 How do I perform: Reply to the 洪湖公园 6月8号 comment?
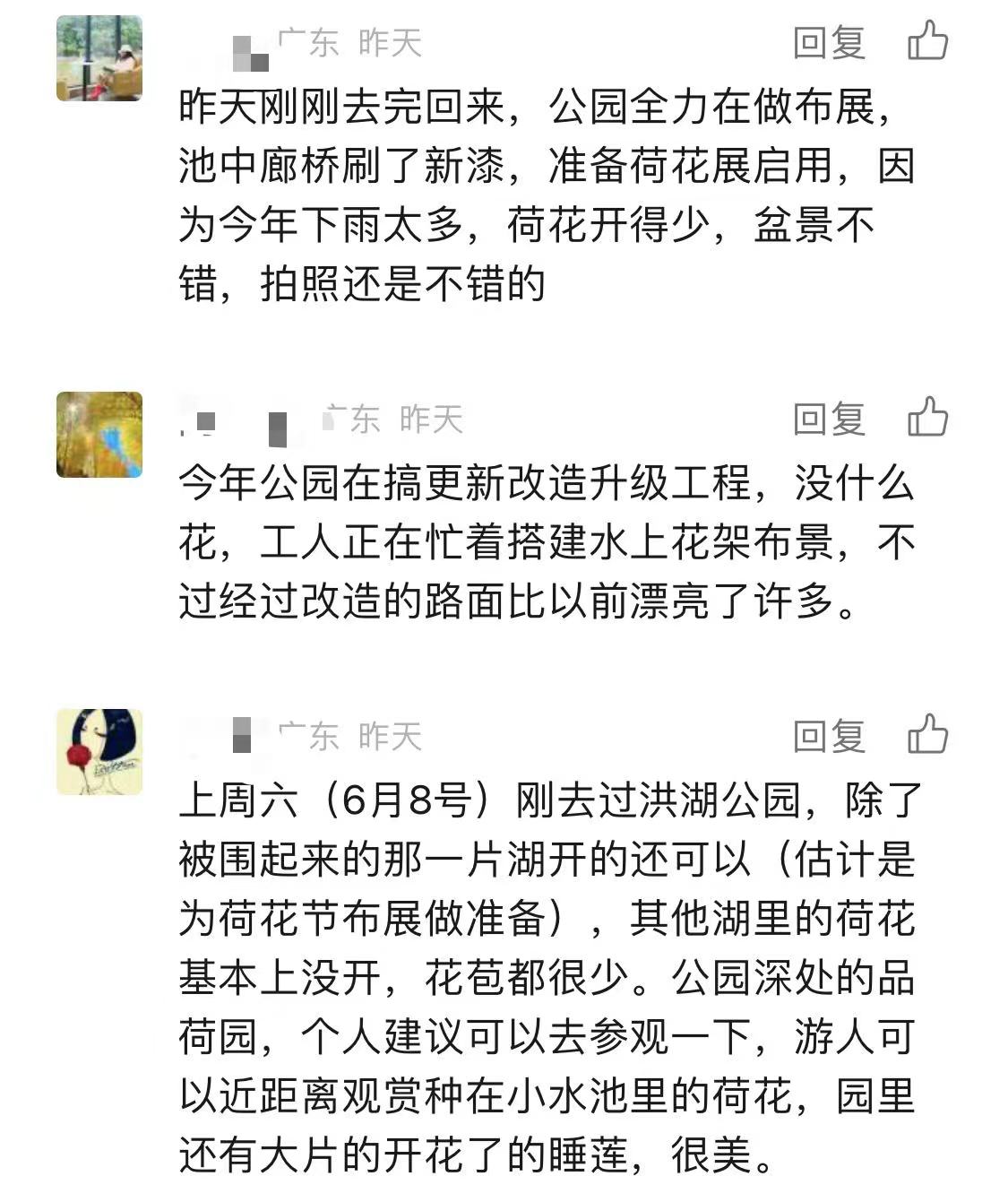tap(829, 736)
